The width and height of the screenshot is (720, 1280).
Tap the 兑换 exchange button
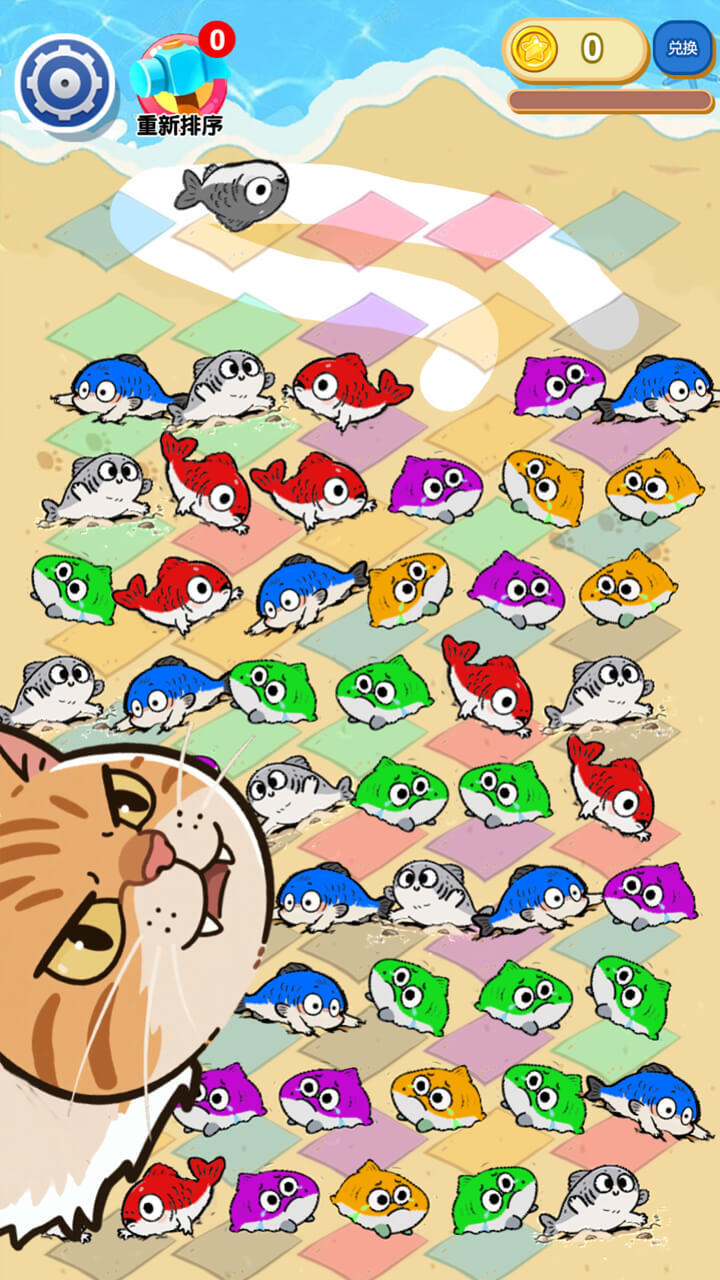(x=682, y=49)
